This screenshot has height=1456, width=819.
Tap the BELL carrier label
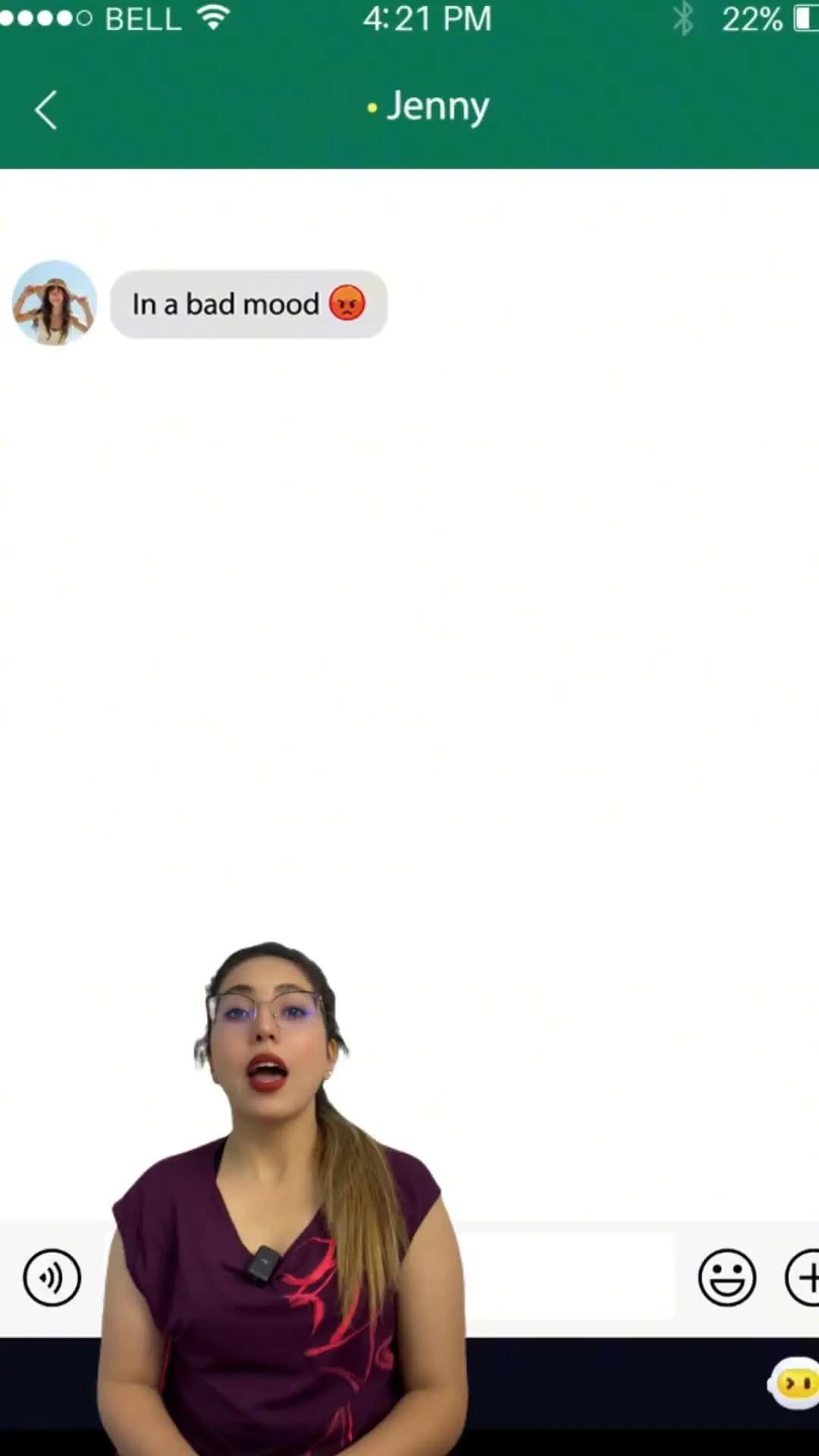pyautogui.click(x=142, y=18)
